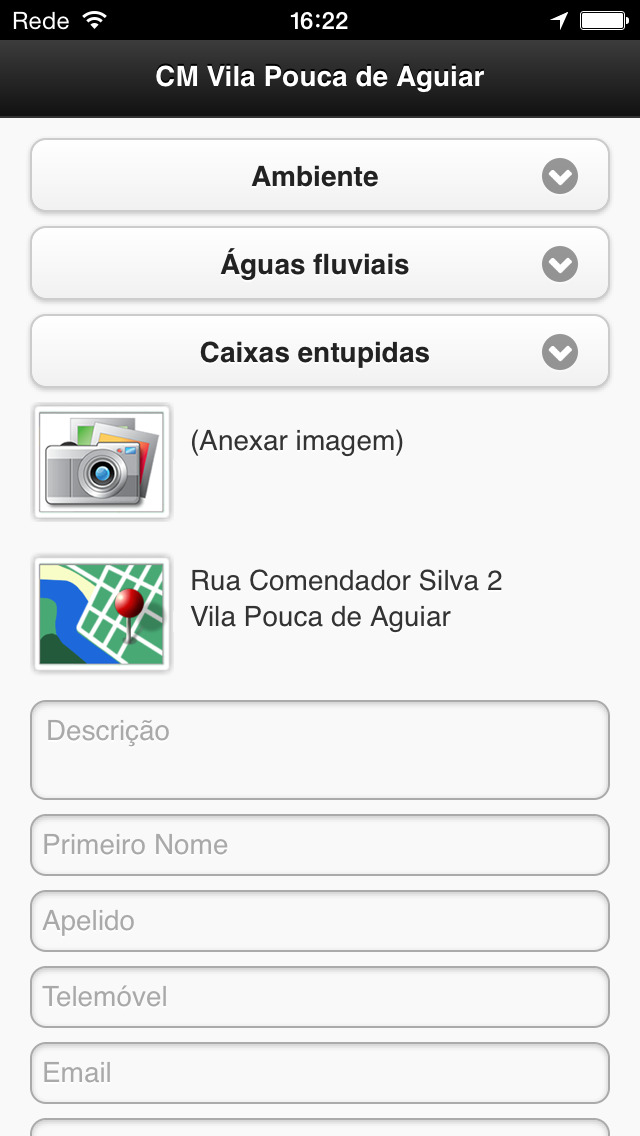
Task: Select the Primeiro Nome field
Action: click(320, 845)
